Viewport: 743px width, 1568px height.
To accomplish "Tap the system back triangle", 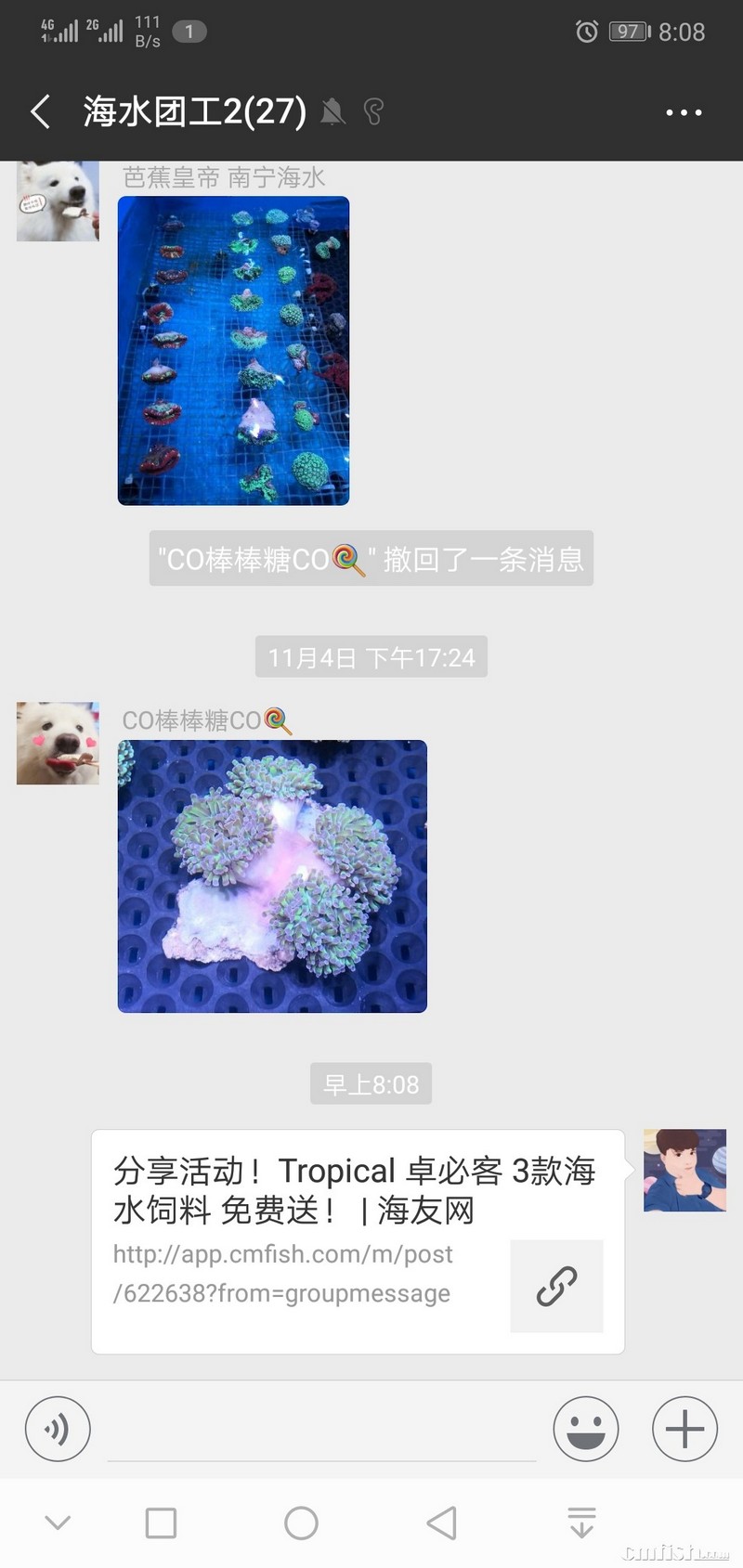I will [x=442, y=1523].
